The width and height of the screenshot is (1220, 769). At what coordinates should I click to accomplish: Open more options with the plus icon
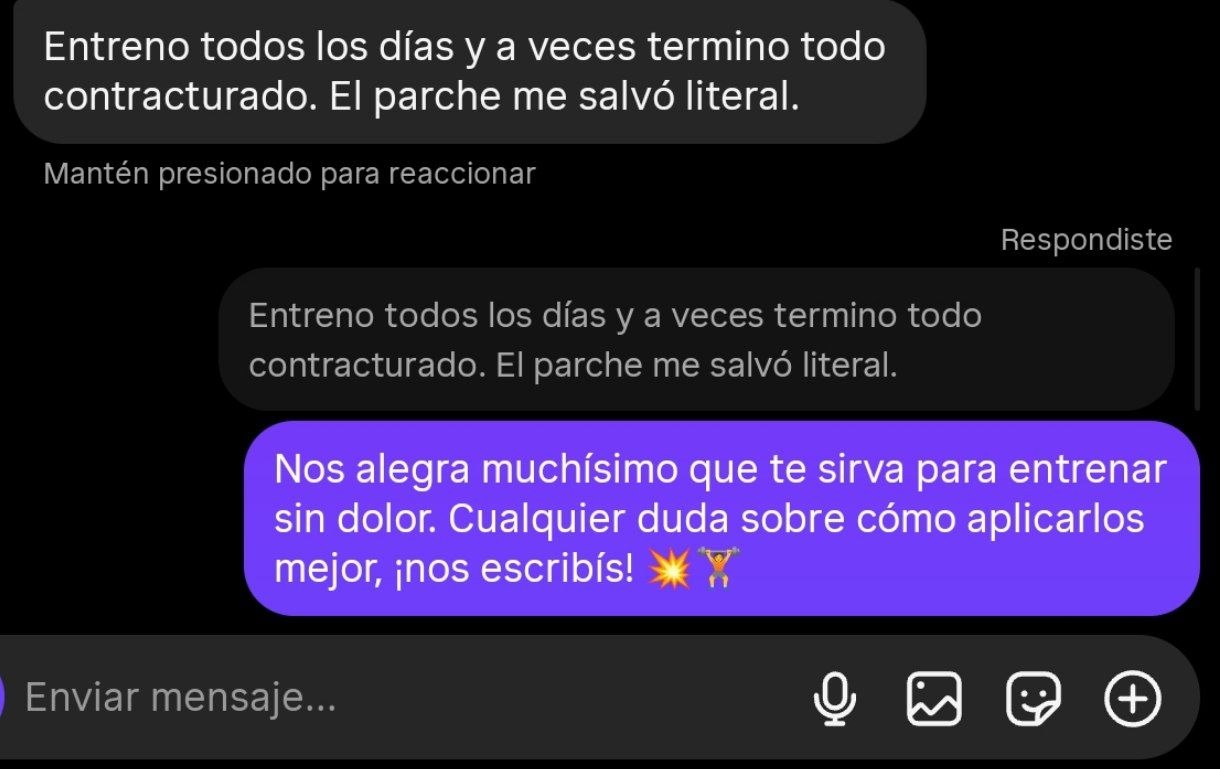point(1132,697)
